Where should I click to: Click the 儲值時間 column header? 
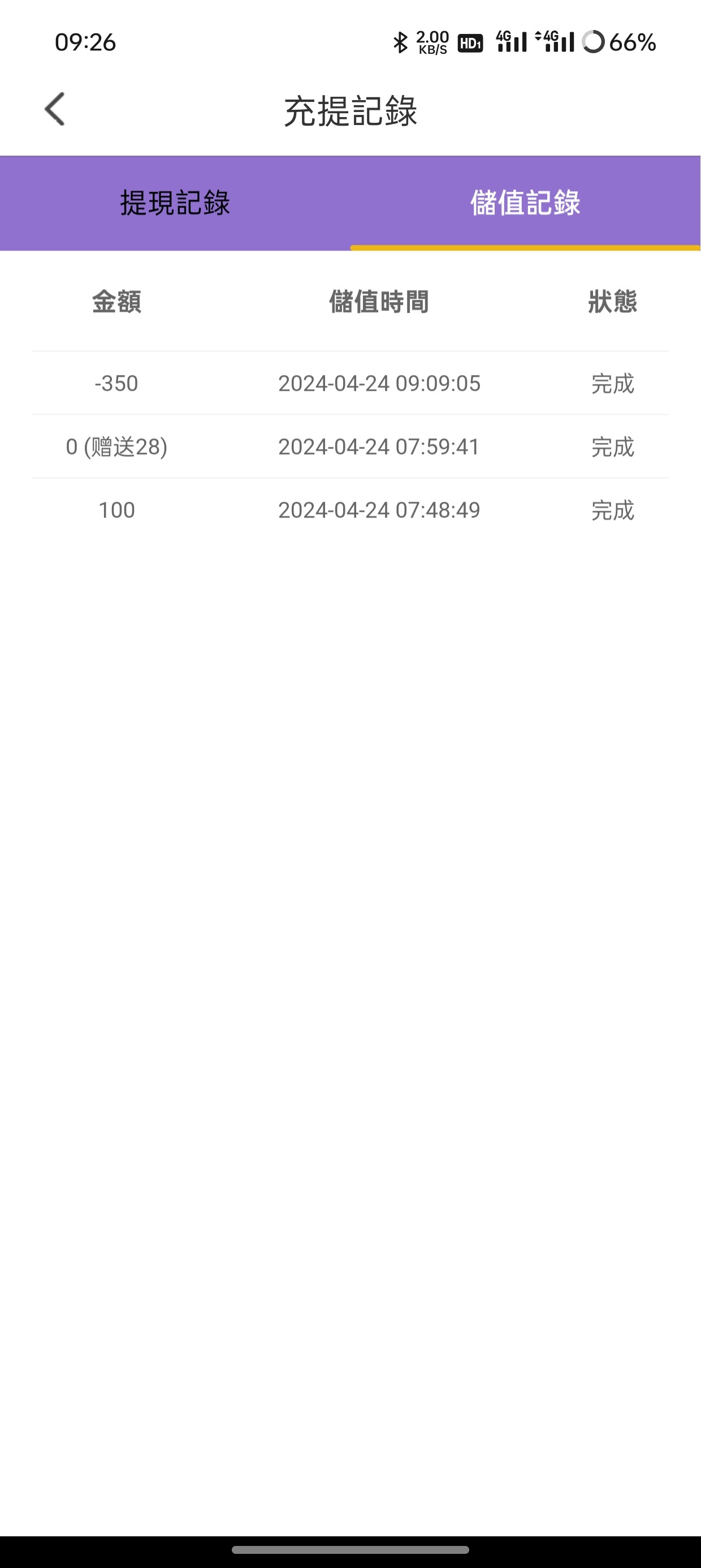(x=379, y=303)
